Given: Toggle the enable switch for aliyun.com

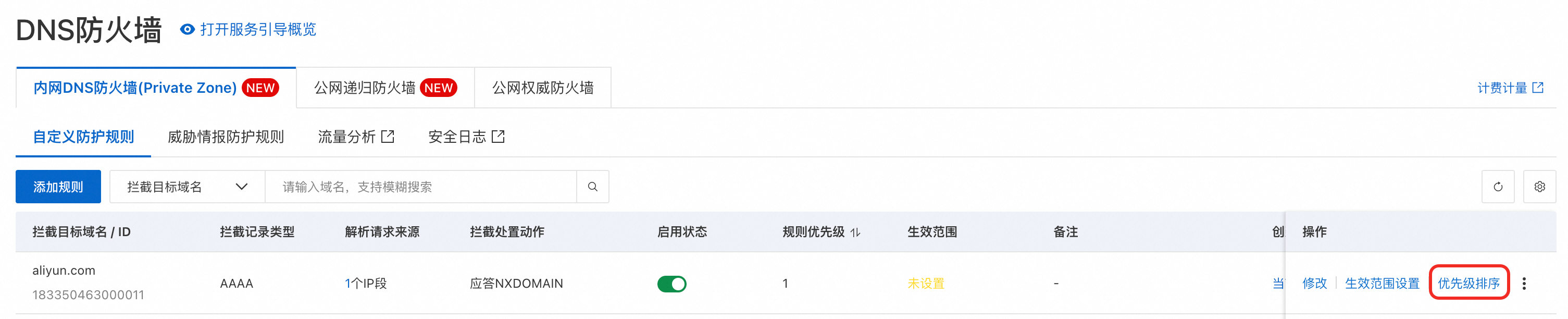Looking at the screenshot, I should coord(671,284).
